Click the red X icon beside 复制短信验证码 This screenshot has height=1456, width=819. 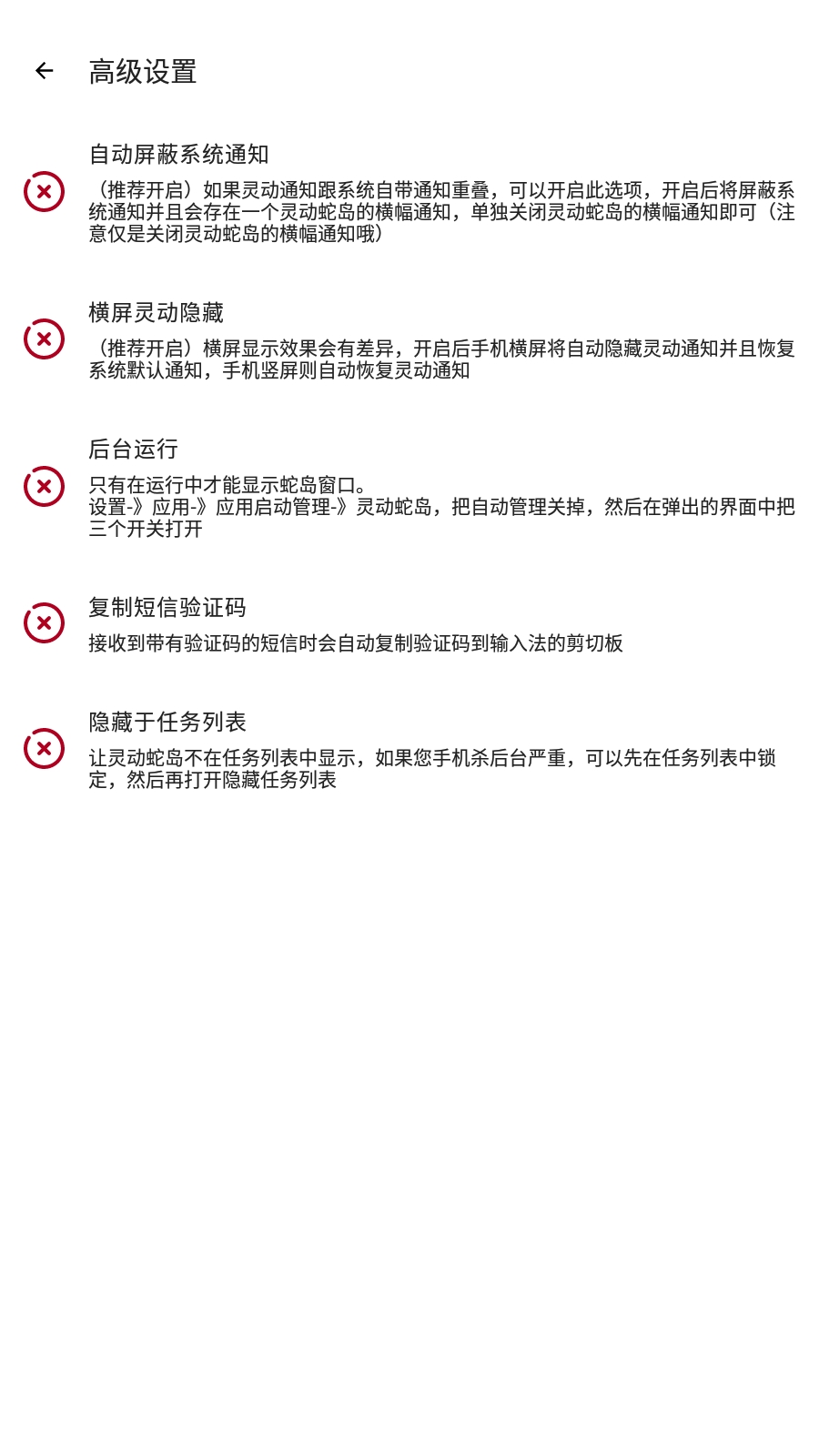pyautogui.click(x=43, y=624)
